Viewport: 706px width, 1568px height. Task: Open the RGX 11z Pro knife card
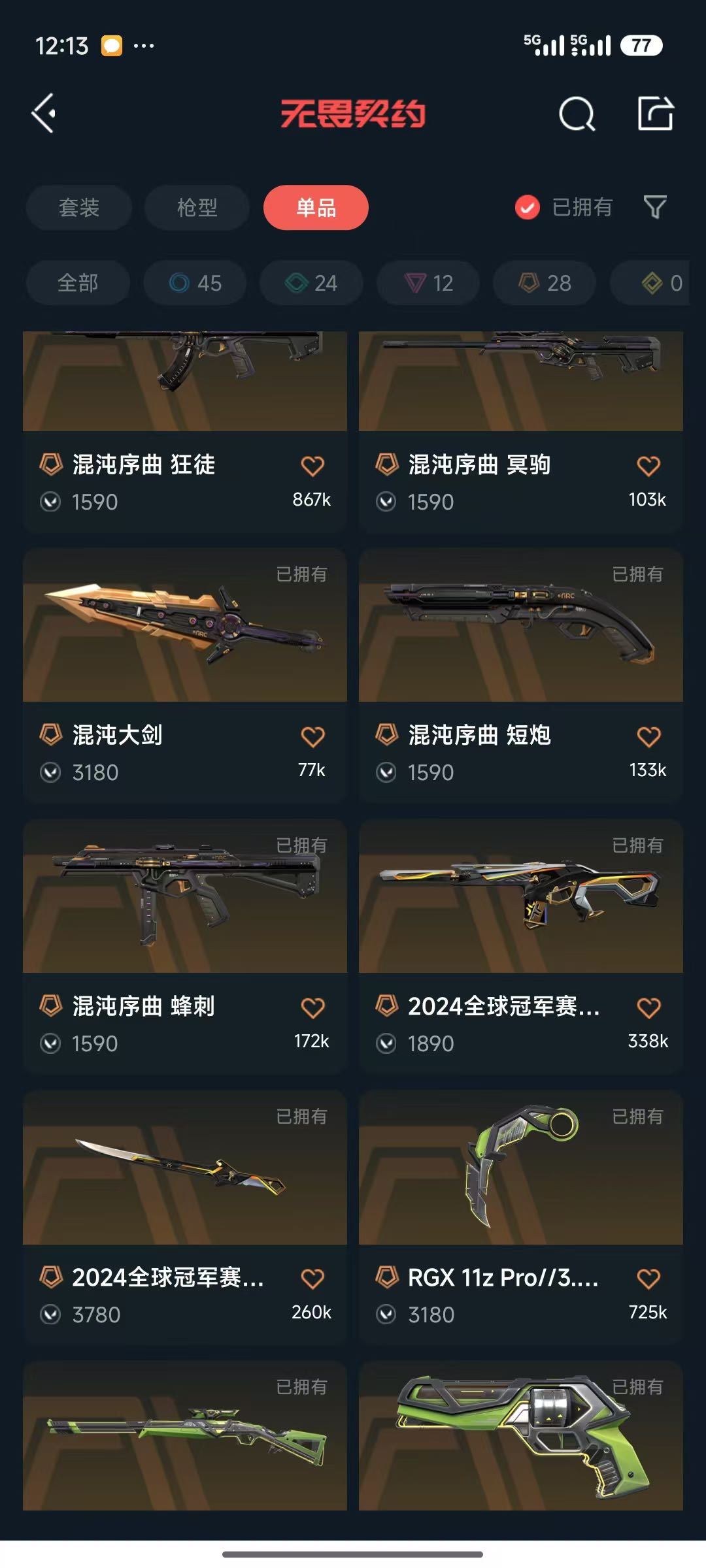[x=521, y=1217]
